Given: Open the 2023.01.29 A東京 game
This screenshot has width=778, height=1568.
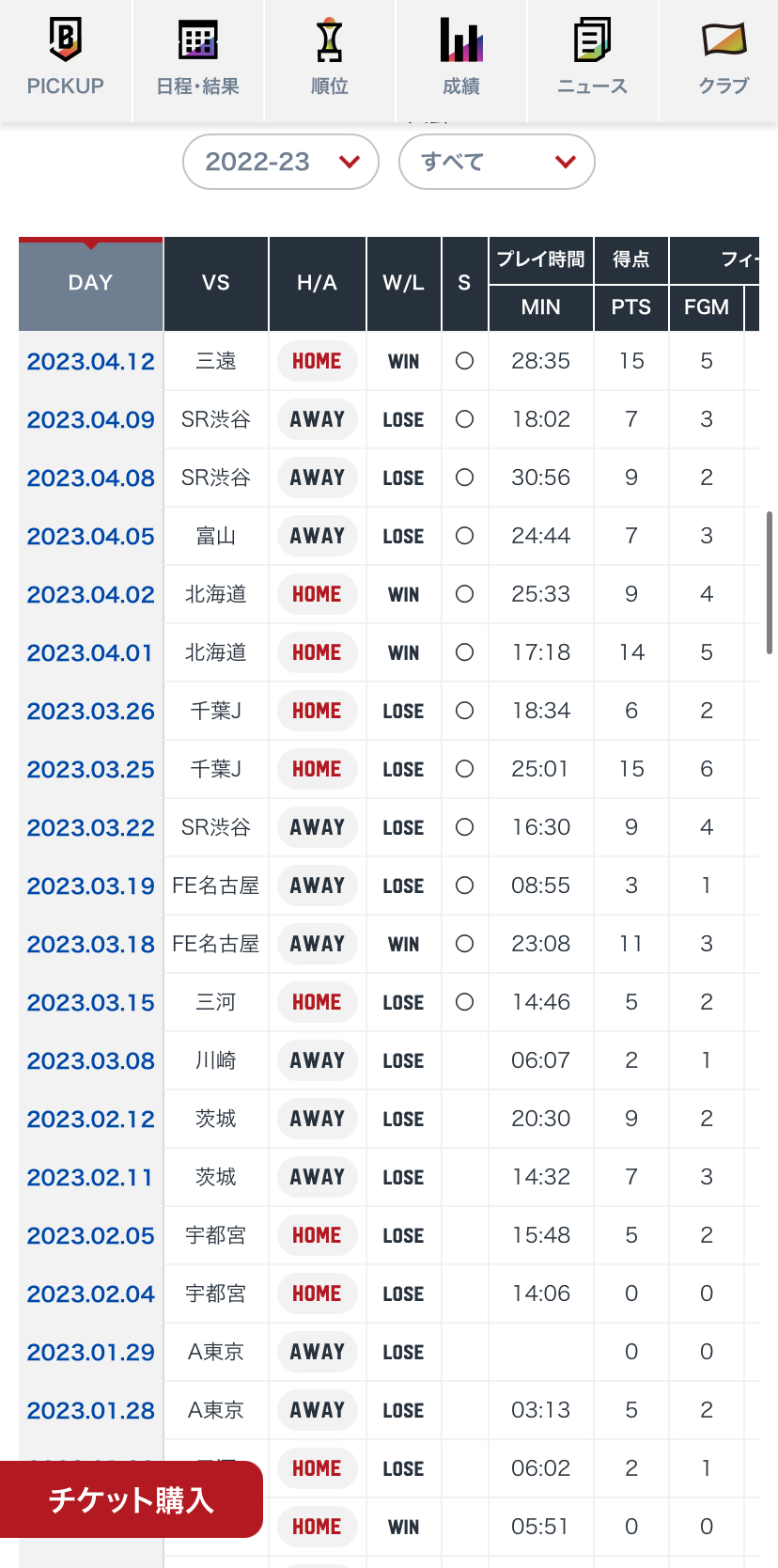Looking at the screenshot, I should (90, 1353).
